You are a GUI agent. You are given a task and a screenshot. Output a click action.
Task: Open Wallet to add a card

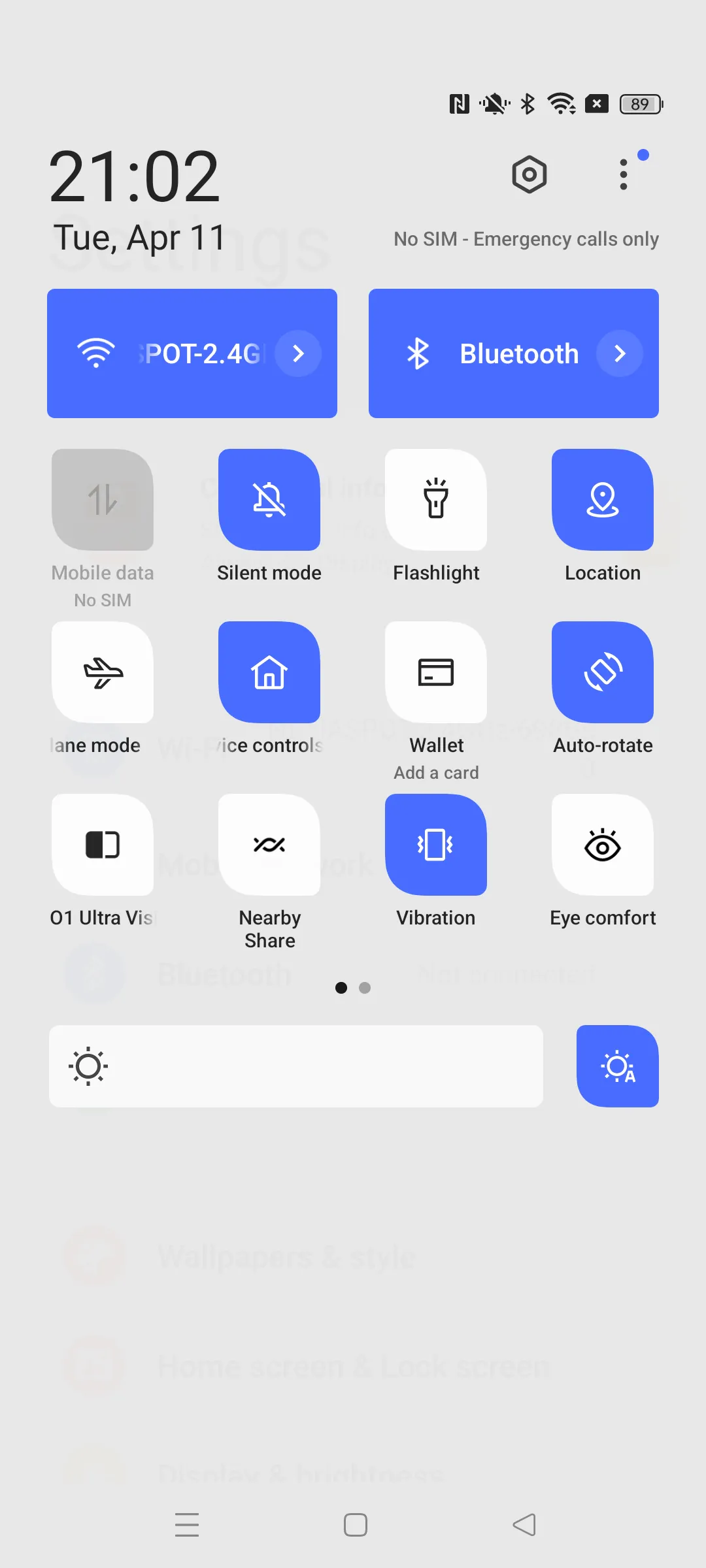(x=436, y=672)
